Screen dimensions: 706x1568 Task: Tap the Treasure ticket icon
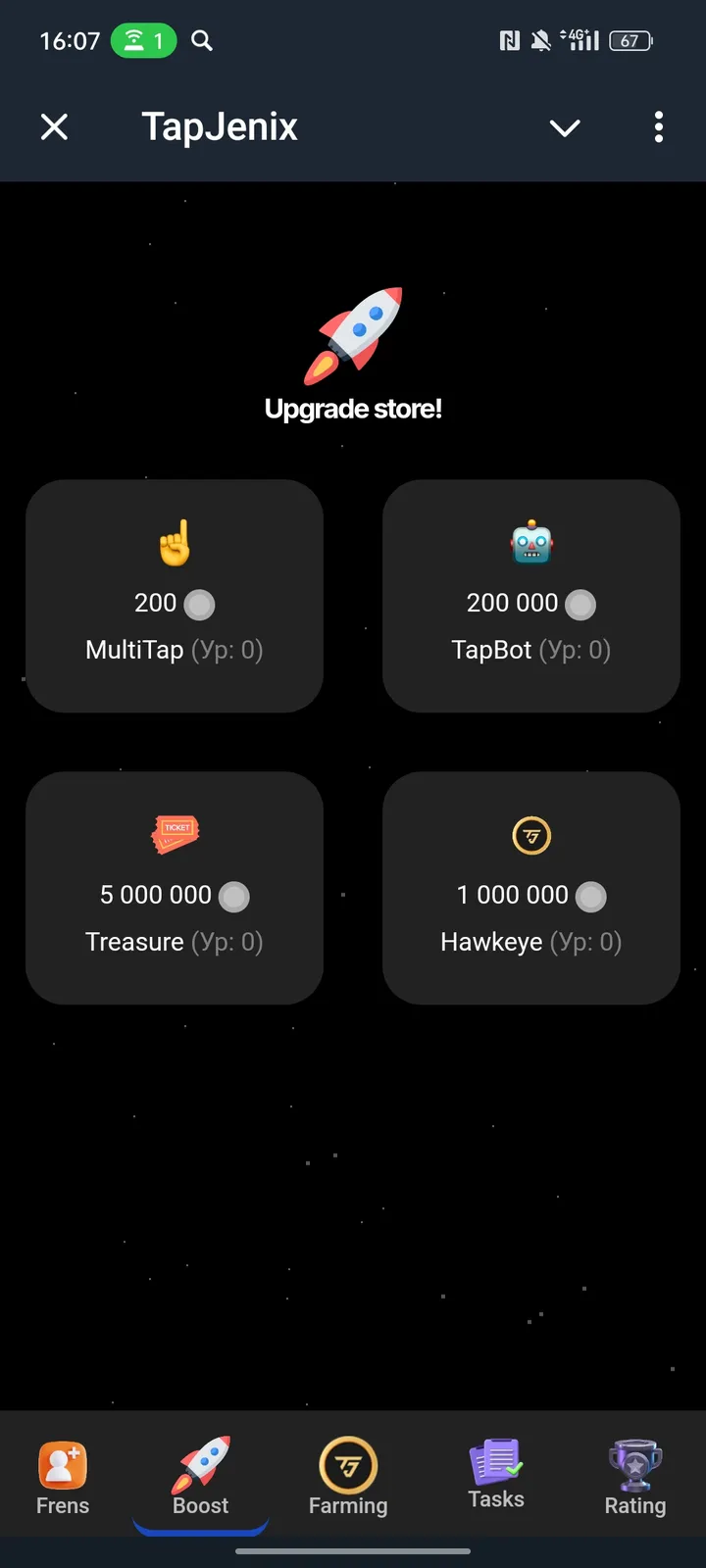pyautogui.click(x=175, y=834)
